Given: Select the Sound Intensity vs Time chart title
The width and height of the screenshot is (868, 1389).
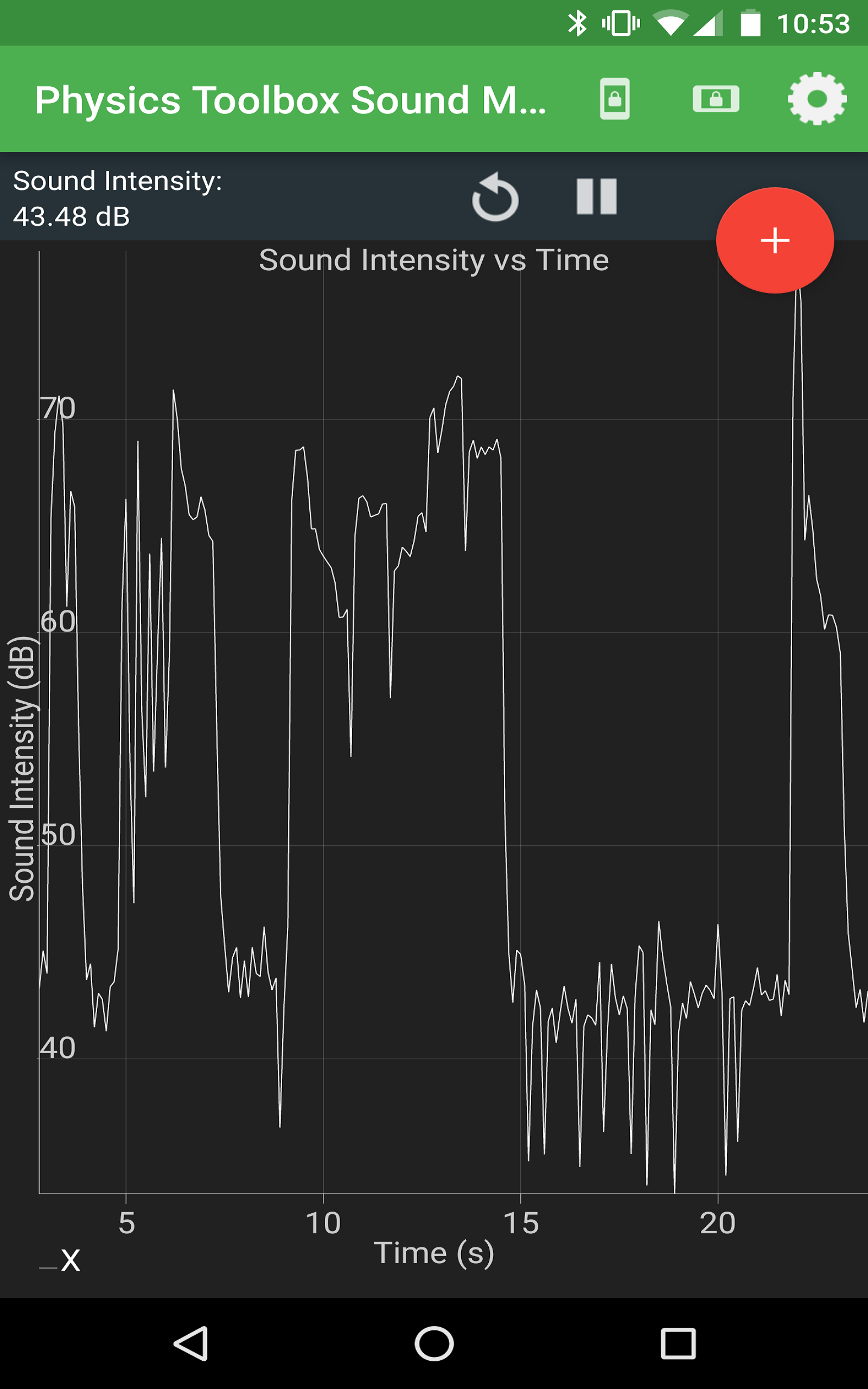Looking at the screenshot, I should [434, 261].
